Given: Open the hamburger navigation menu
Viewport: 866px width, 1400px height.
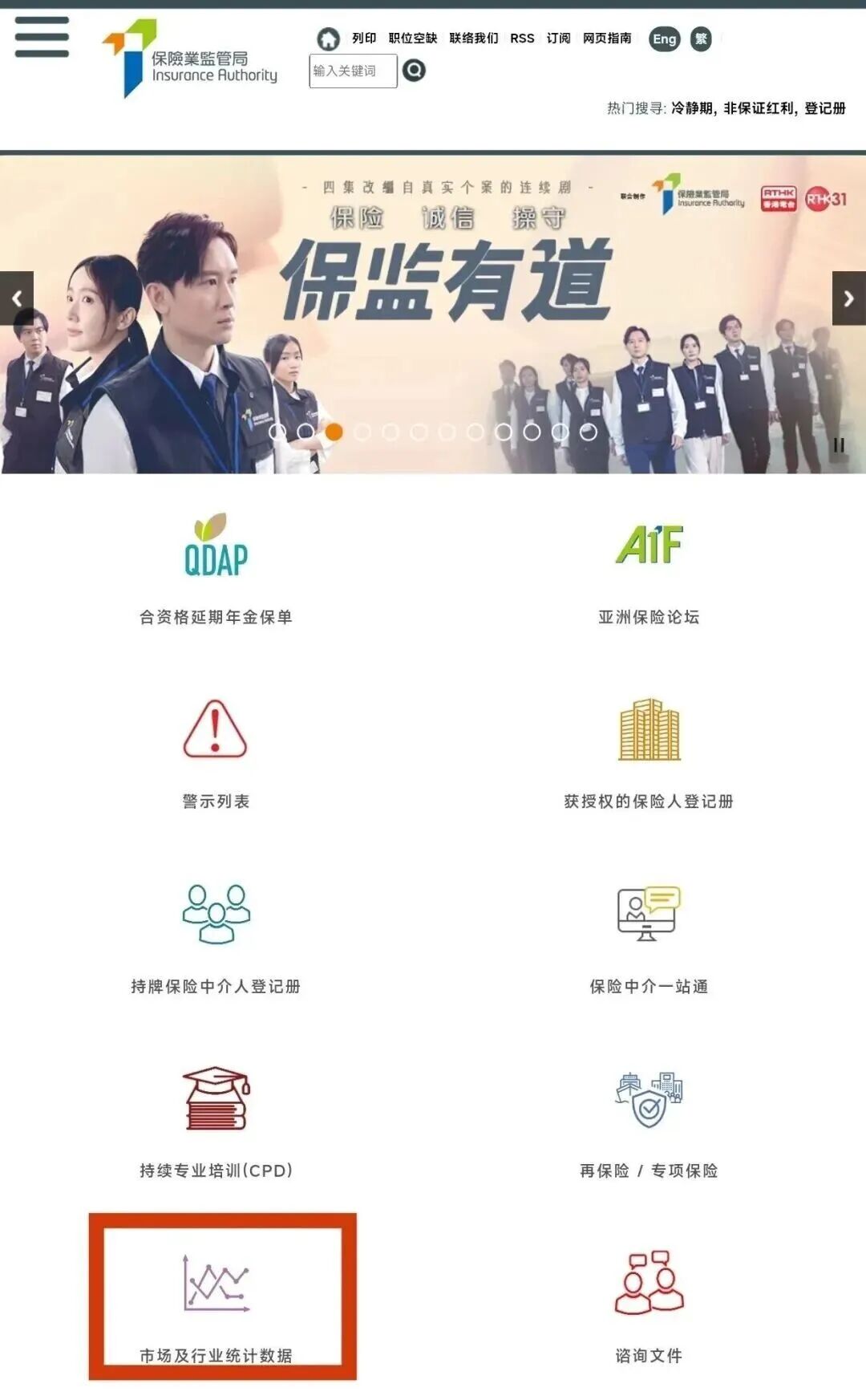Looking at the screenshot, I should pos(42,37).
